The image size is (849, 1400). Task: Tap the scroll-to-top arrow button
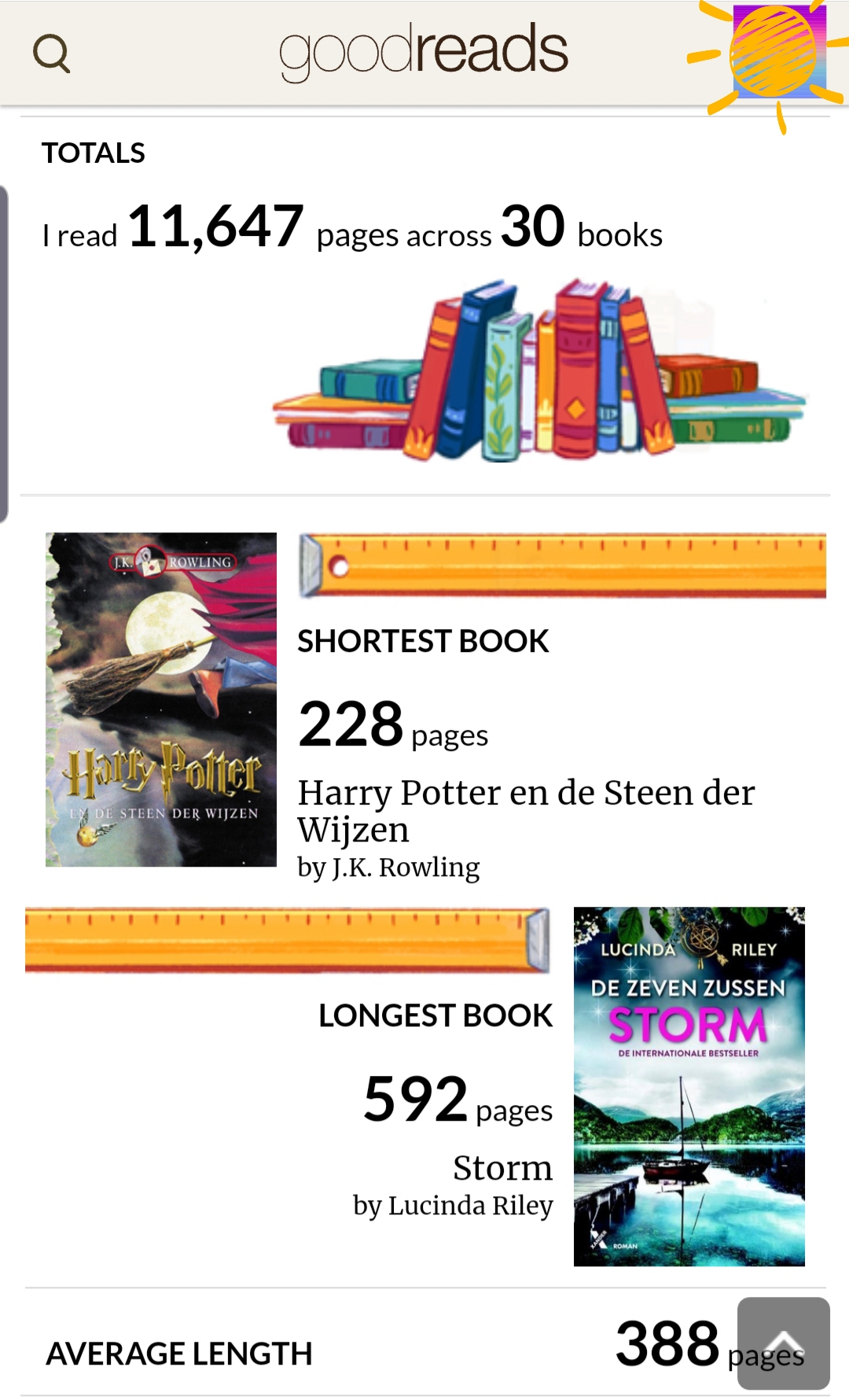click(784, 1343)
